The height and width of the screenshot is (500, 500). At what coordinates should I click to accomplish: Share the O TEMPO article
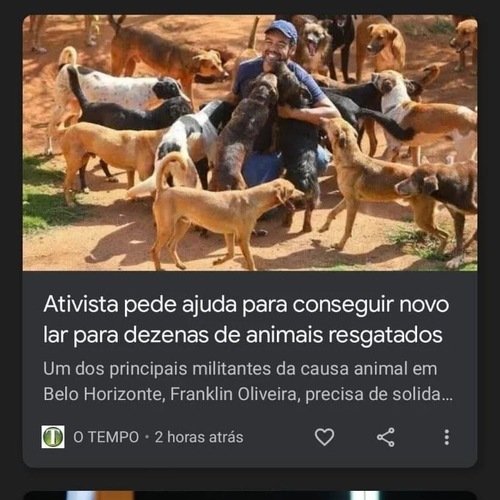386,437
